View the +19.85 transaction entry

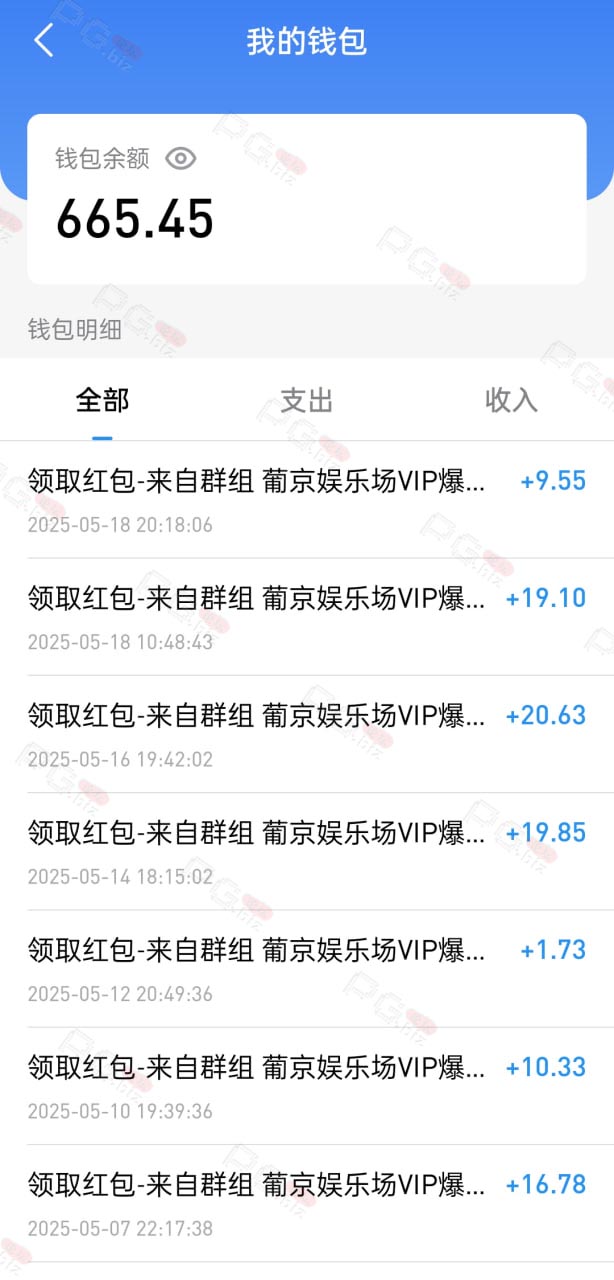click(307, 851)
